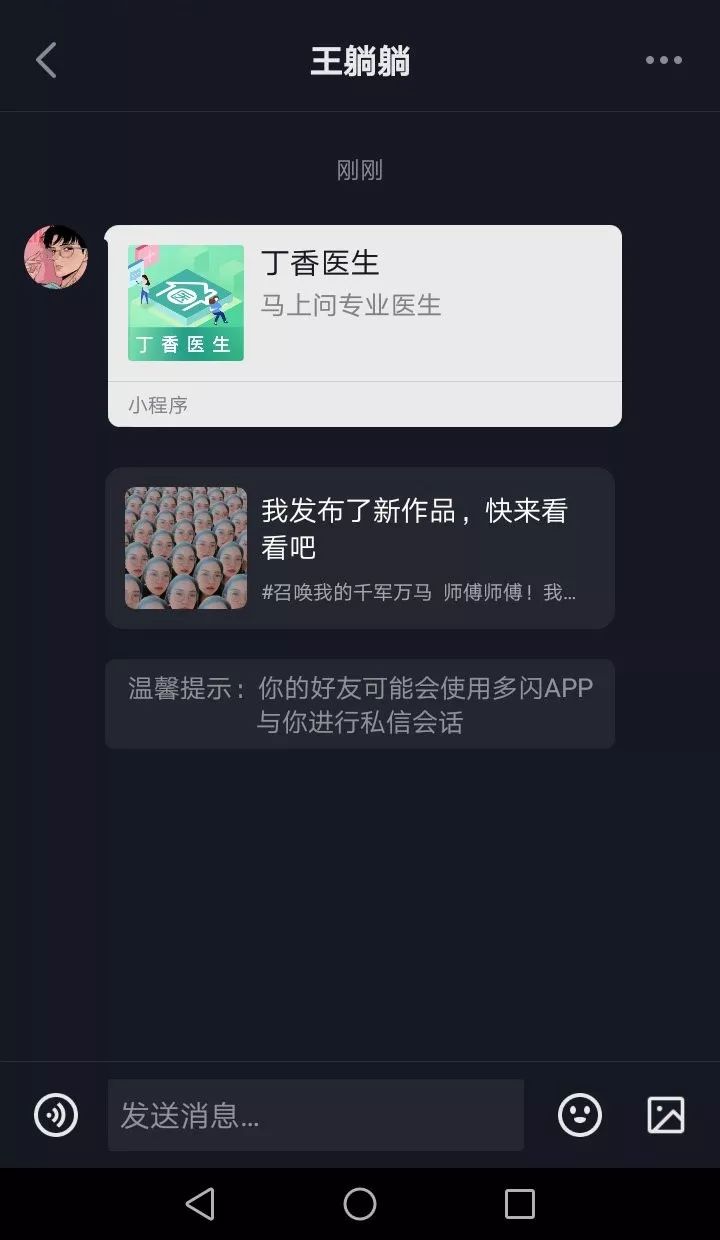Focus the 发送消息 message field
The height and width of the screenshot is (1240, 720).
(x=316, y=1115)
